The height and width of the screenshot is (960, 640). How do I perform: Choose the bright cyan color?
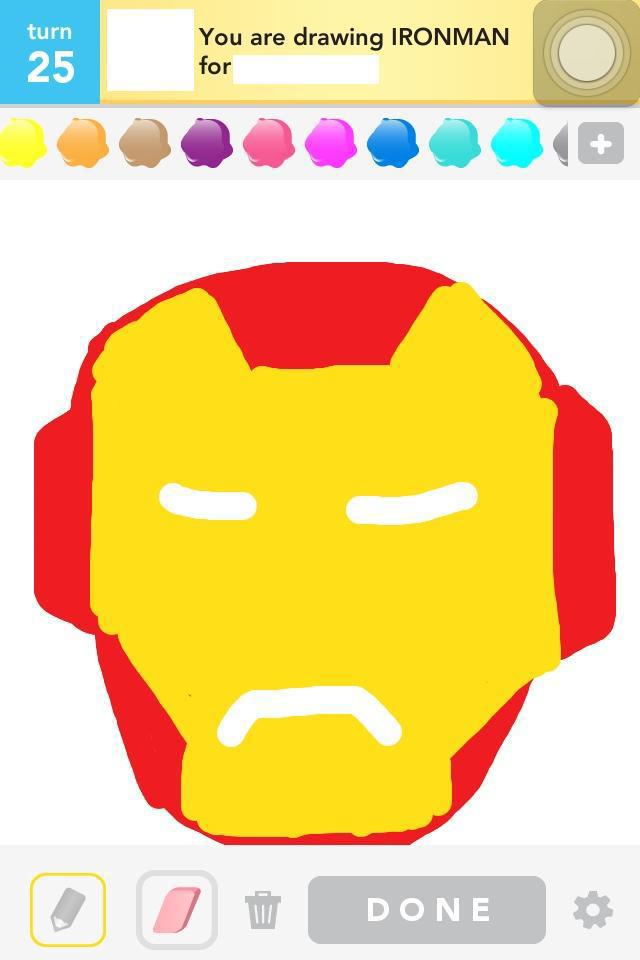point(516,143)
